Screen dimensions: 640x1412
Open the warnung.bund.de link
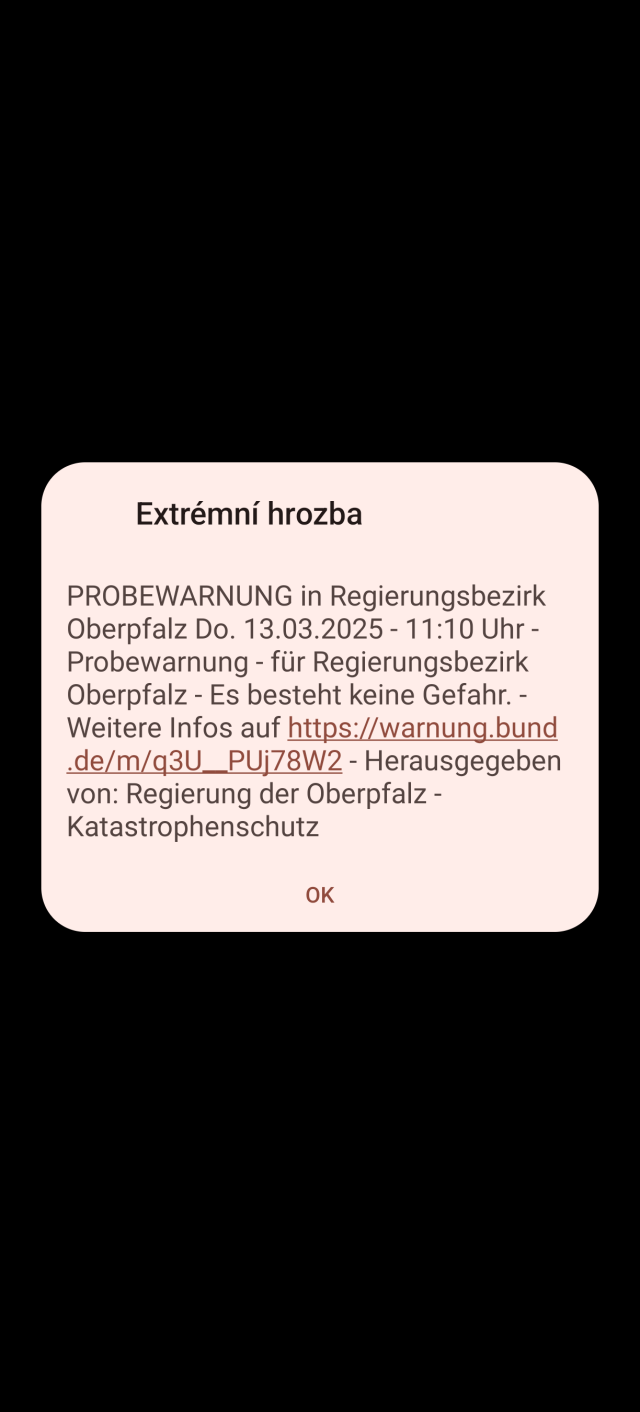pyautogui.click(x=421, y=728)
